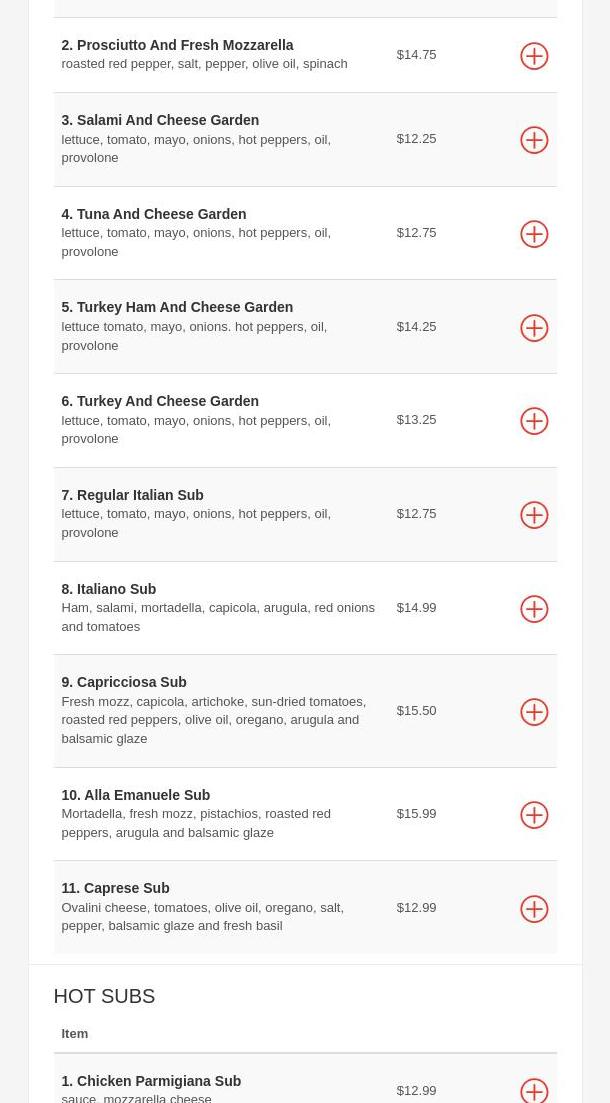Add Caprese Sub to order
610x1103 pixels.
click(x=534, y=909)
